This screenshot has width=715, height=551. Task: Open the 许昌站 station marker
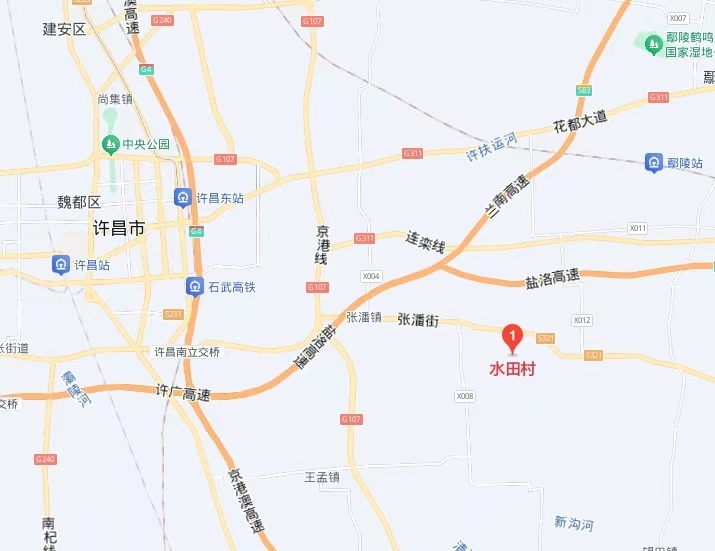(x=61, y=264)
